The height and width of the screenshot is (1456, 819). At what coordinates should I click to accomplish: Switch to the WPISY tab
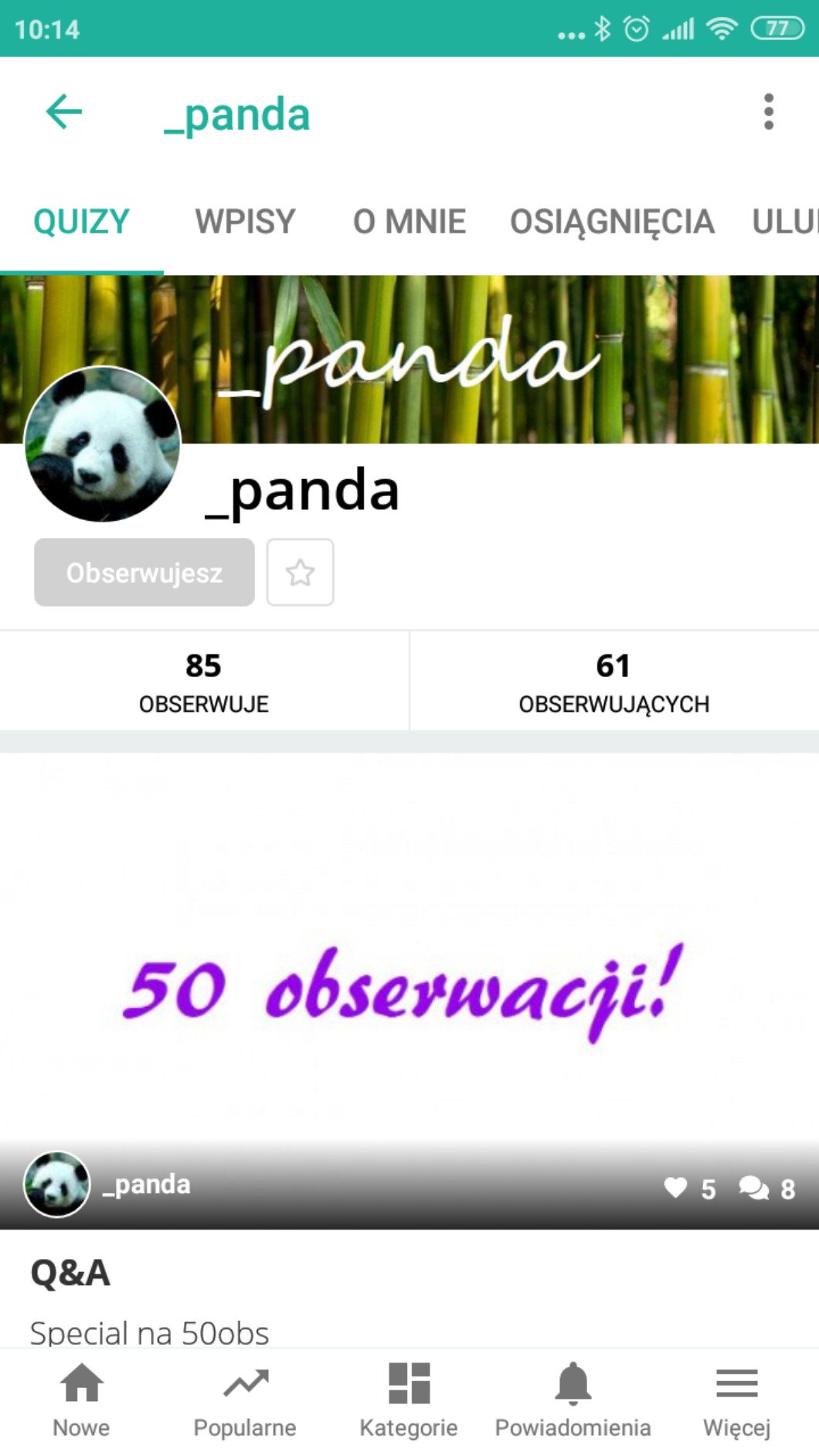[245, 222]
